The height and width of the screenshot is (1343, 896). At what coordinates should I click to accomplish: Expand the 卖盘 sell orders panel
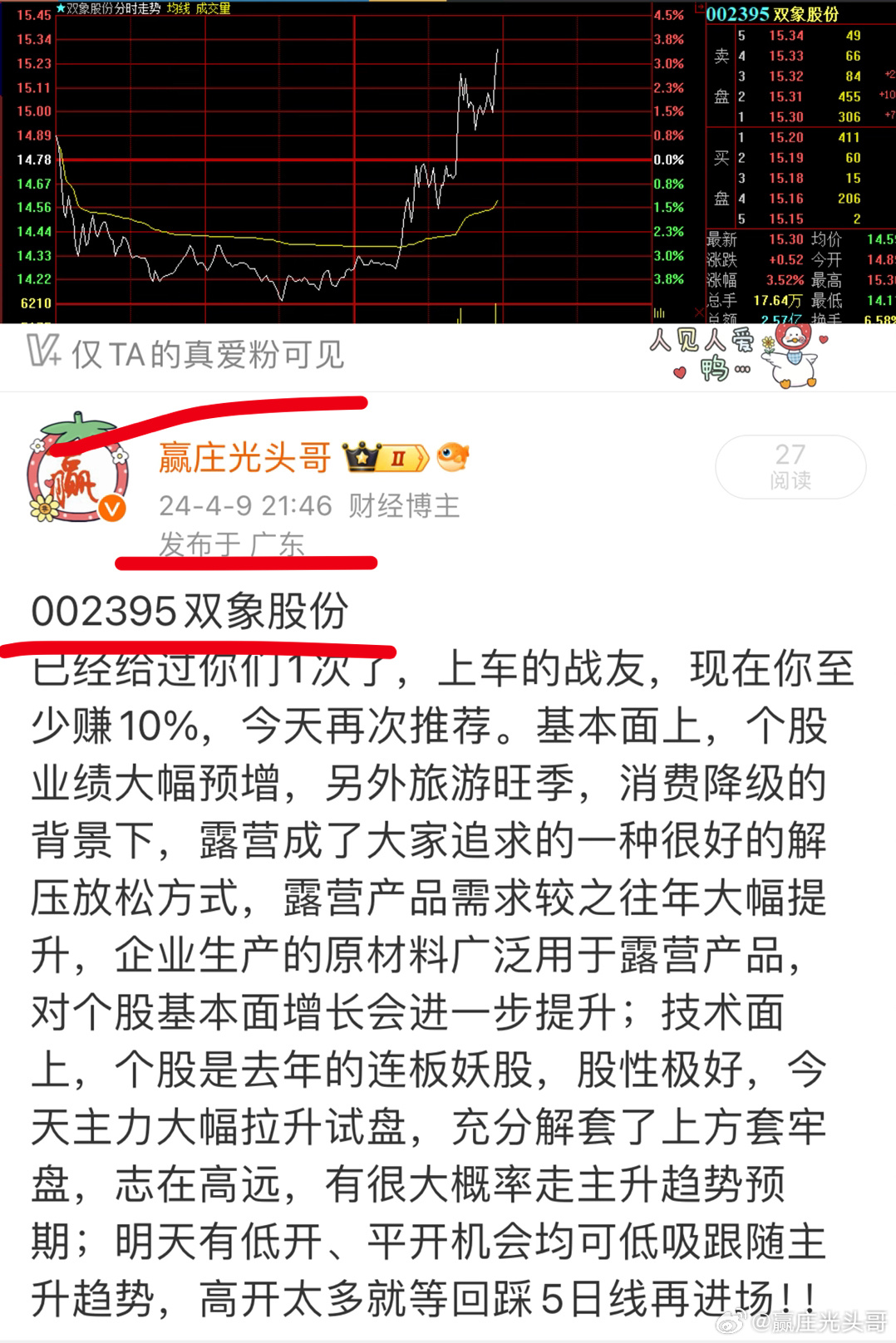pyautogui.click(x=723, y=75)
